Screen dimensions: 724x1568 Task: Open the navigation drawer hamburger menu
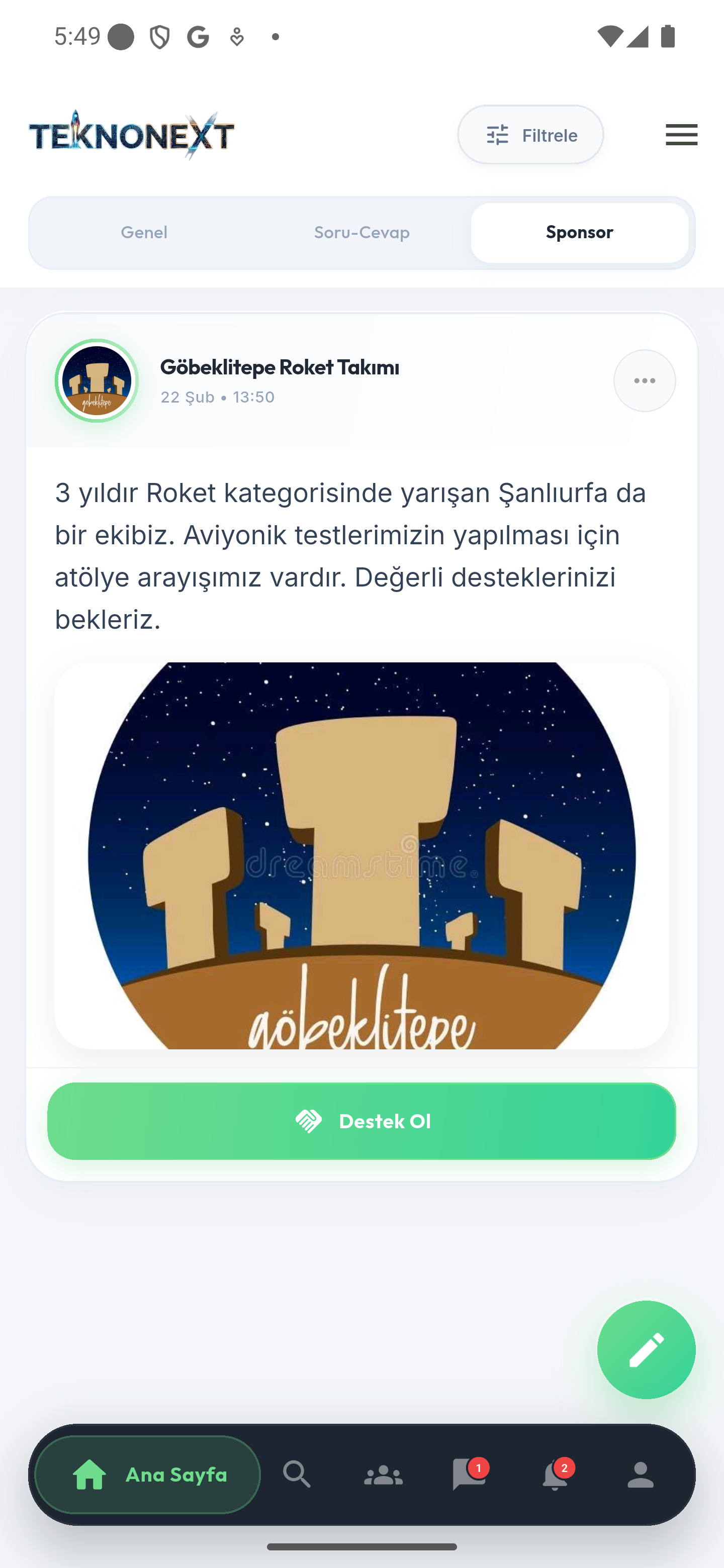tap(681, 135)
